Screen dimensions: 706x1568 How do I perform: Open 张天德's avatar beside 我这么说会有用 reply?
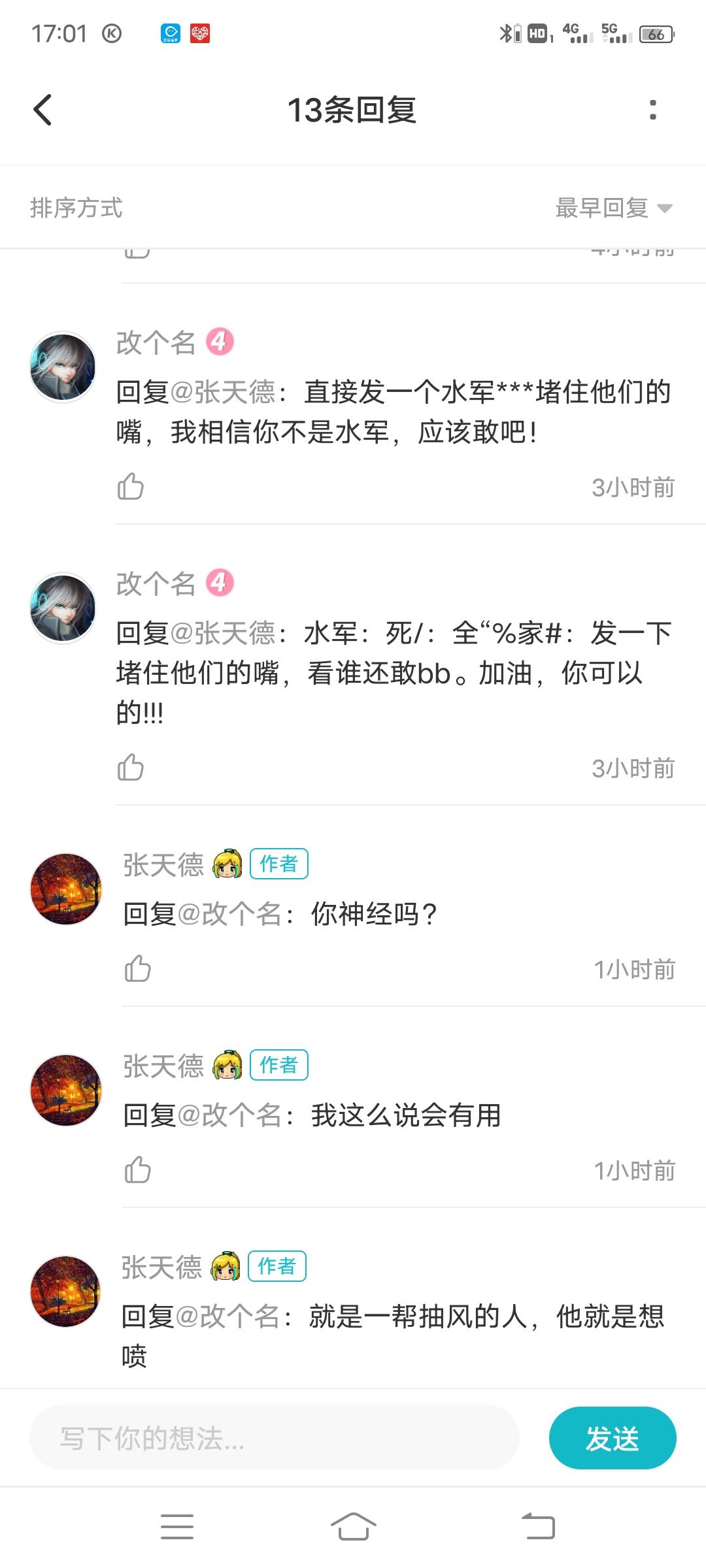click(66, 1090)
